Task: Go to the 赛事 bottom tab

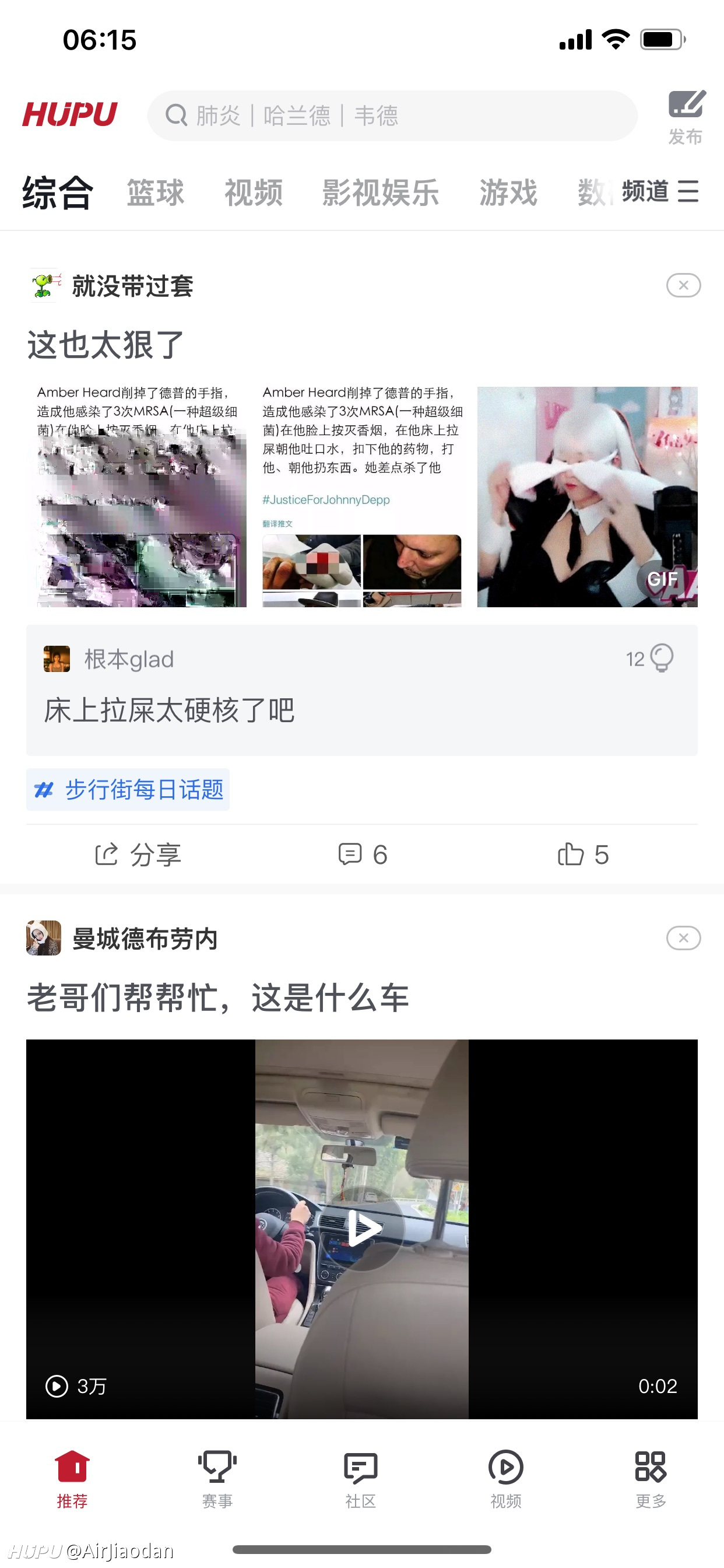Action: (x=217, y=1479)
